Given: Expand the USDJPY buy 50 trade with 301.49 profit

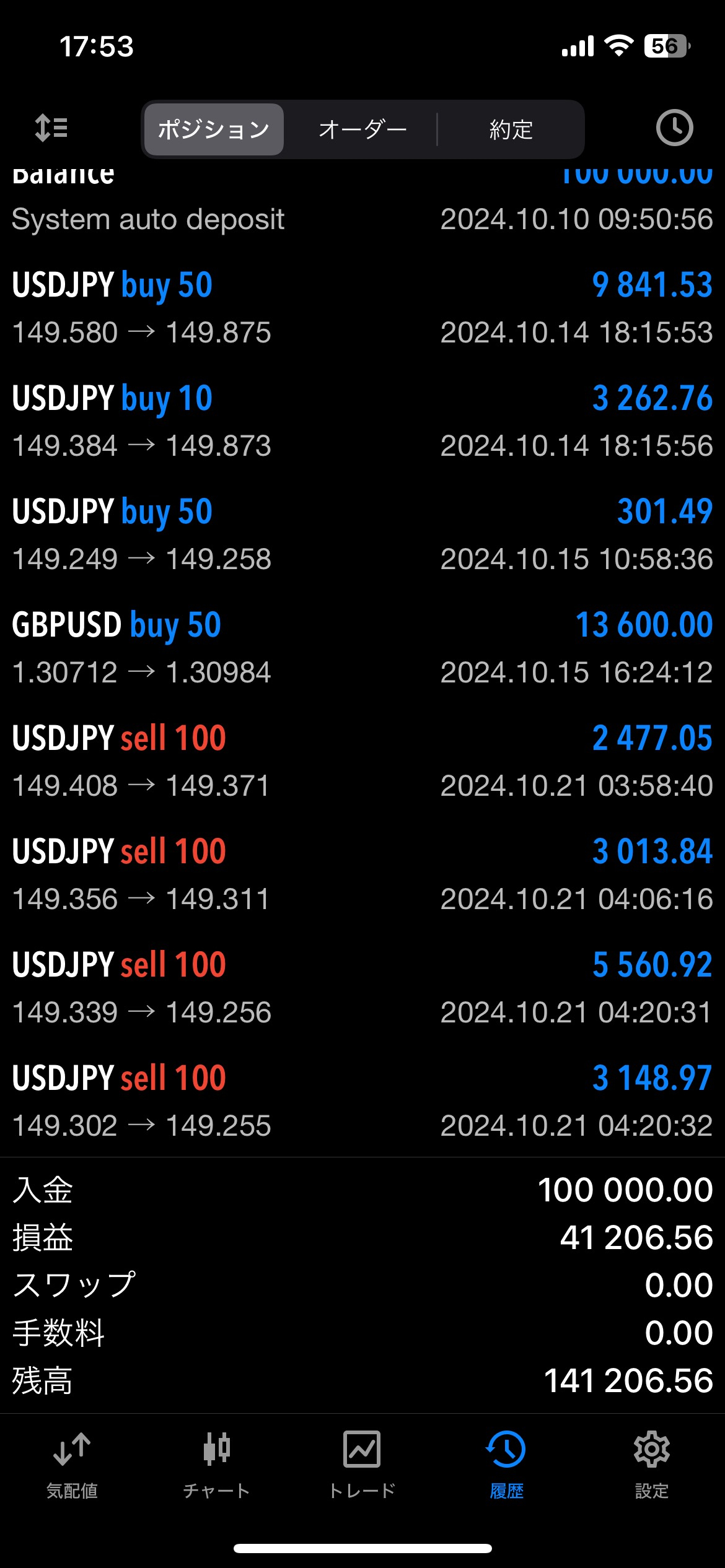Looking at the screenshot, I should click(x=362, y=534).
